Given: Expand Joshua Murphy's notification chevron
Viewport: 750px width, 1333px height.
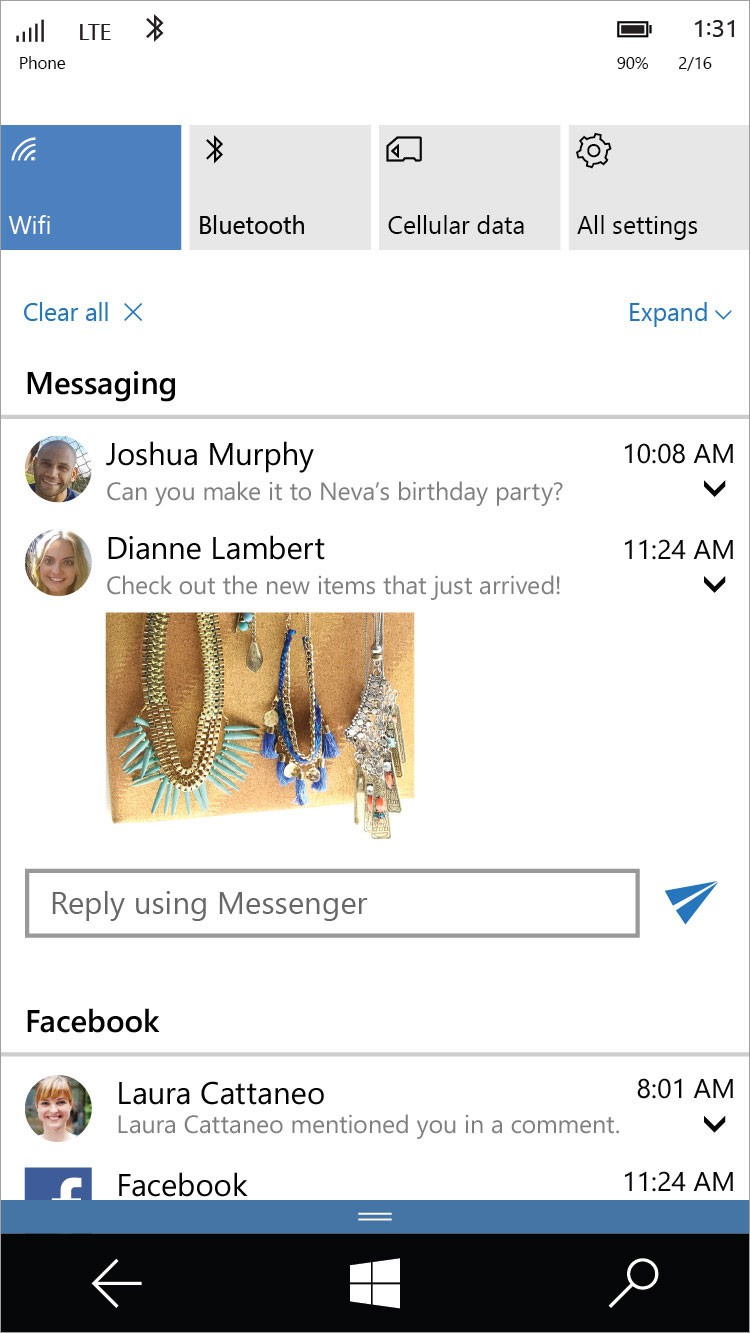Looking at the screenshot, I should click(x=714, y=489).
